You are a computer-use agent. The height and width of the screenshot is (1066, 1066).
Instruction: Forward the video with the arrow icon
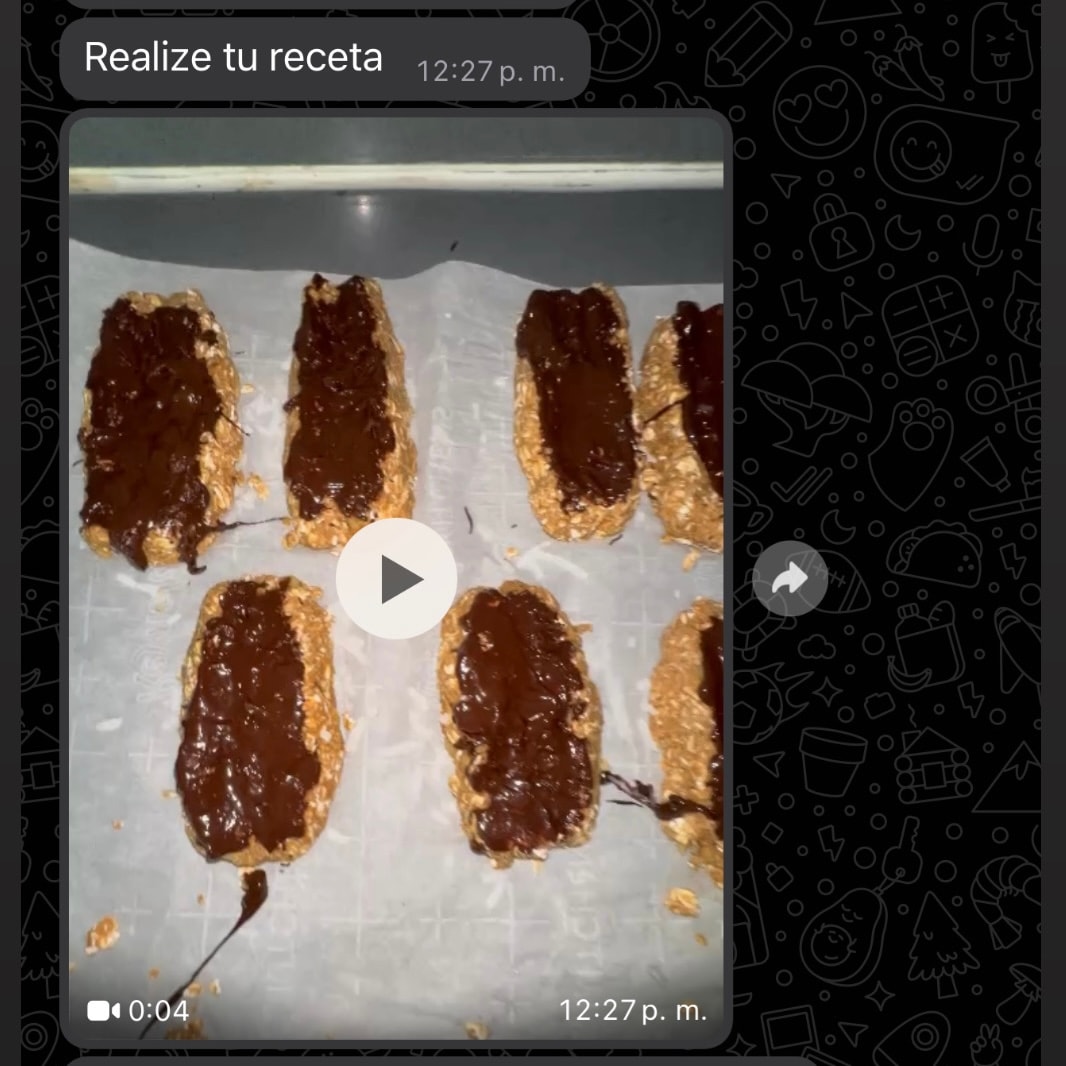[790, 578]
